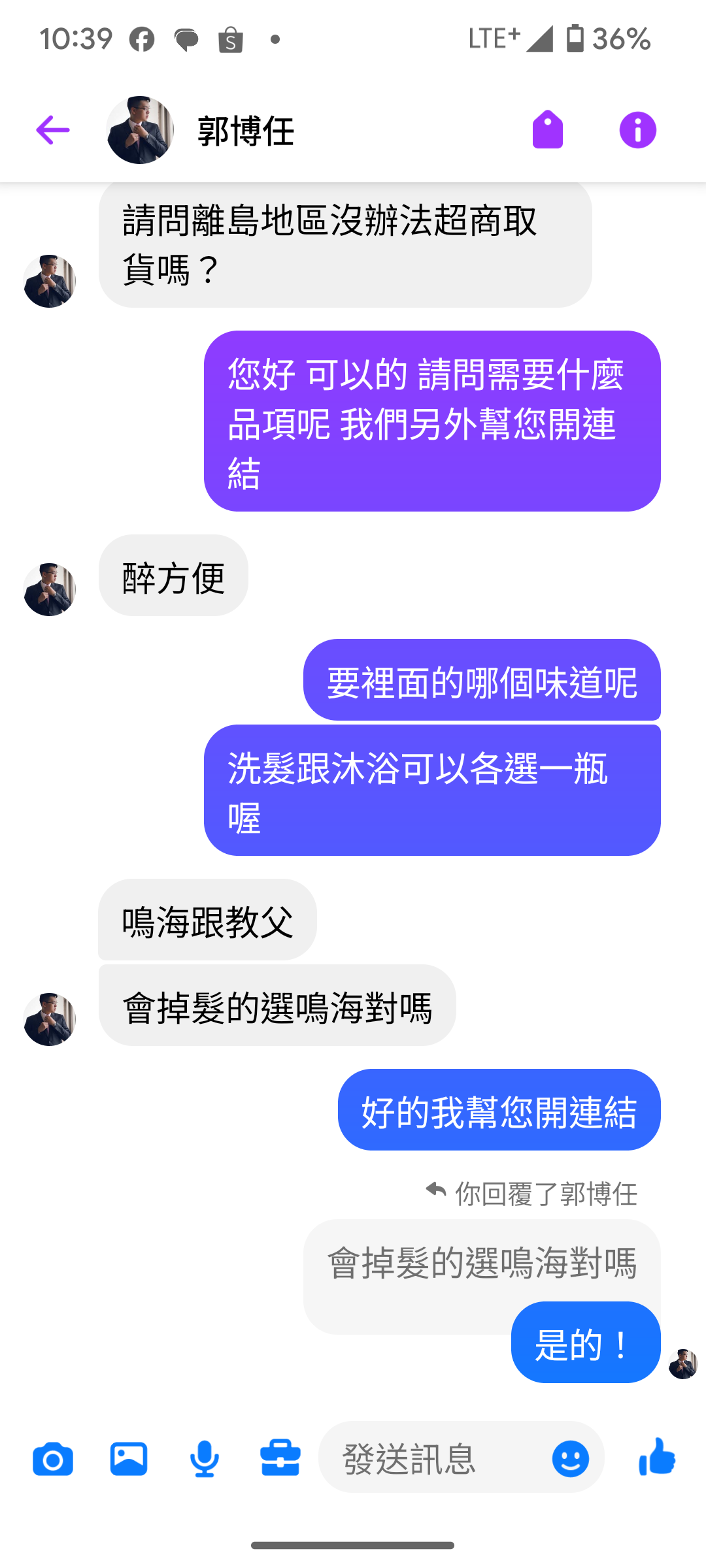Viewport: 706px width, 1568px height.
Task: Focus the 發送訊息 message field
Action: [431, 1460]
